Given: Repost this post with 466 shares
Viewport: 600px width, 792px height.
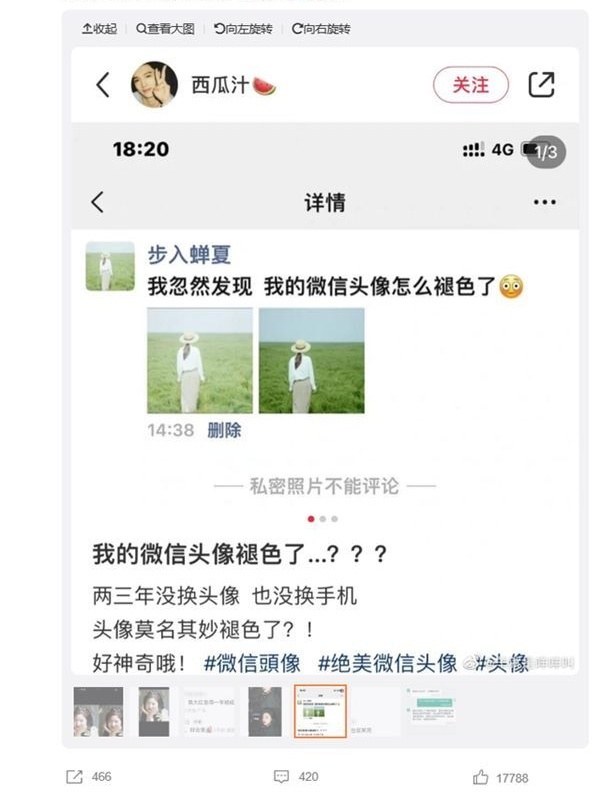Looking at the screenshot, I should click(x=89, y=777).
